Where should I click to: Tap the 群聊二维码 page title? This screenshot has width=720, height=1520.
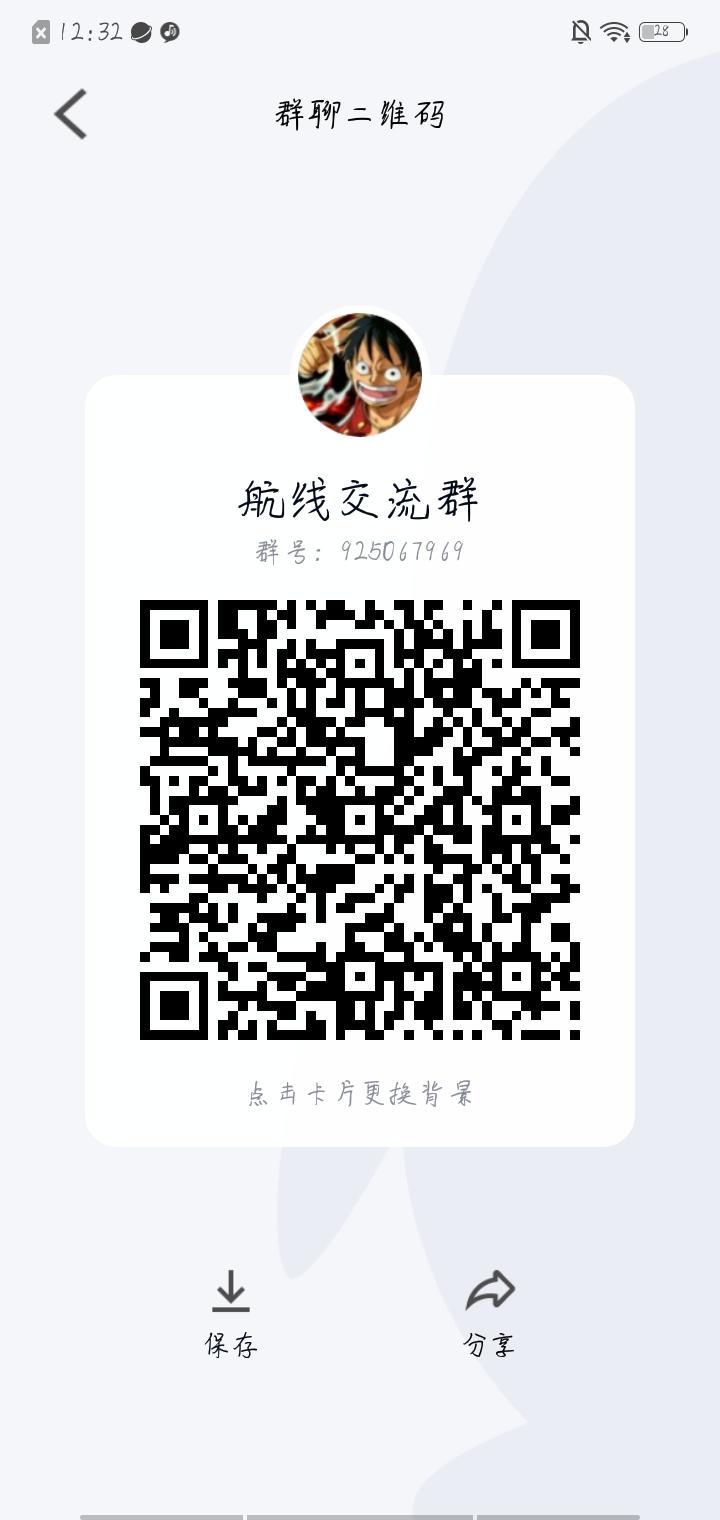pos(360,114)
